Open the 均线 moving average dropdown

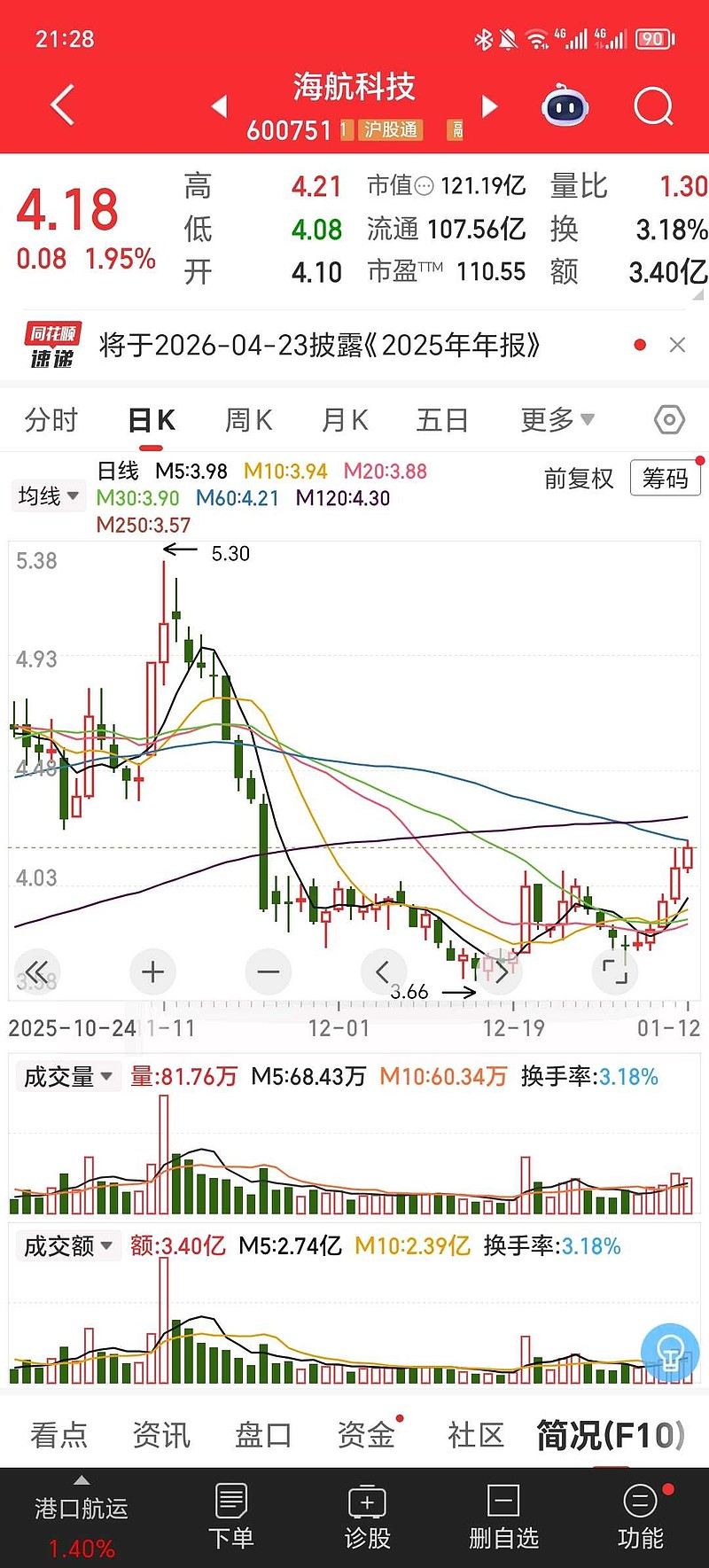[x=48, y=495]
